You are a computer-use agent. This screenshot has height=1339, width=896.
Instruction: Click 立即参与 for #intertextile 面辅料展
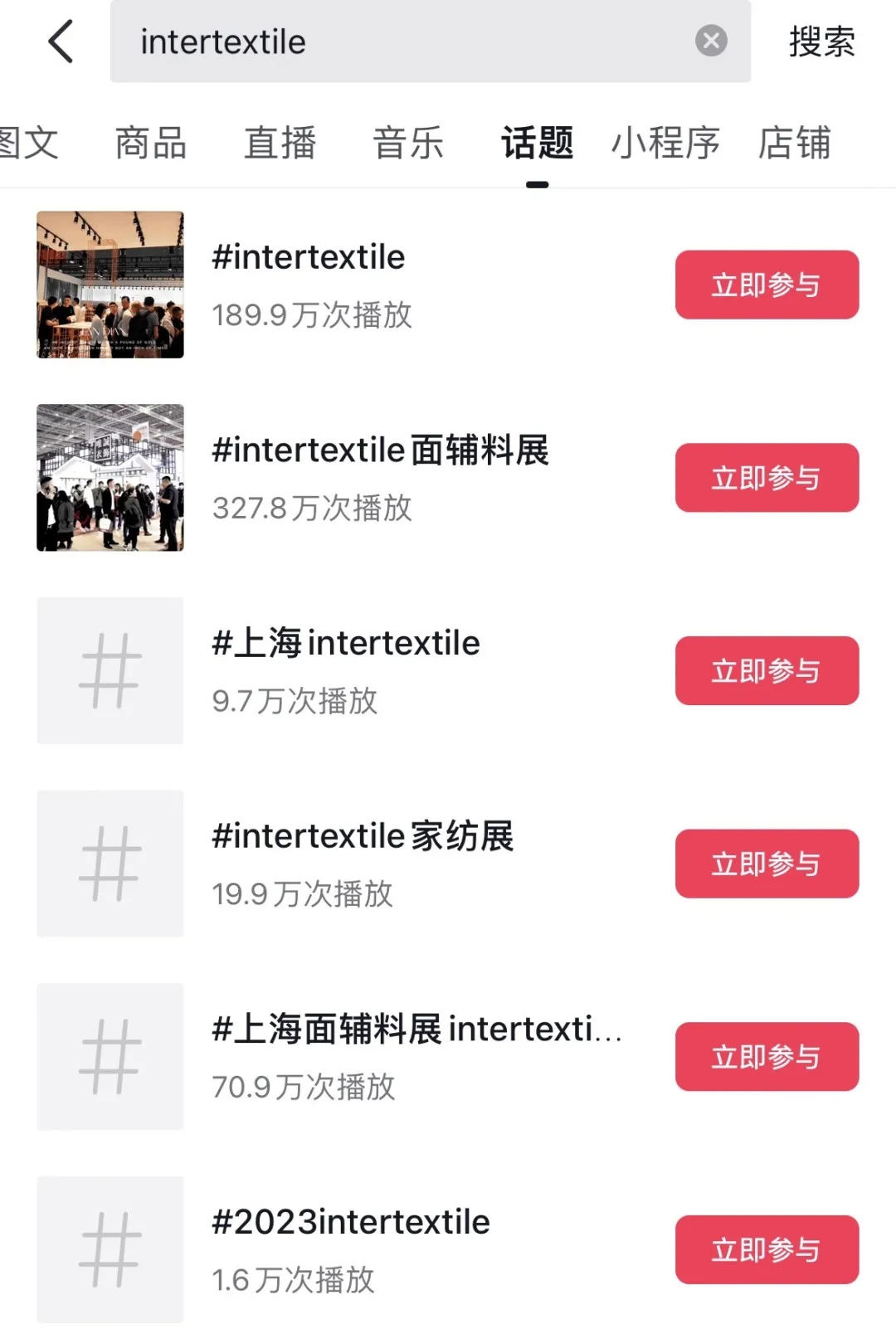(765, 478)
